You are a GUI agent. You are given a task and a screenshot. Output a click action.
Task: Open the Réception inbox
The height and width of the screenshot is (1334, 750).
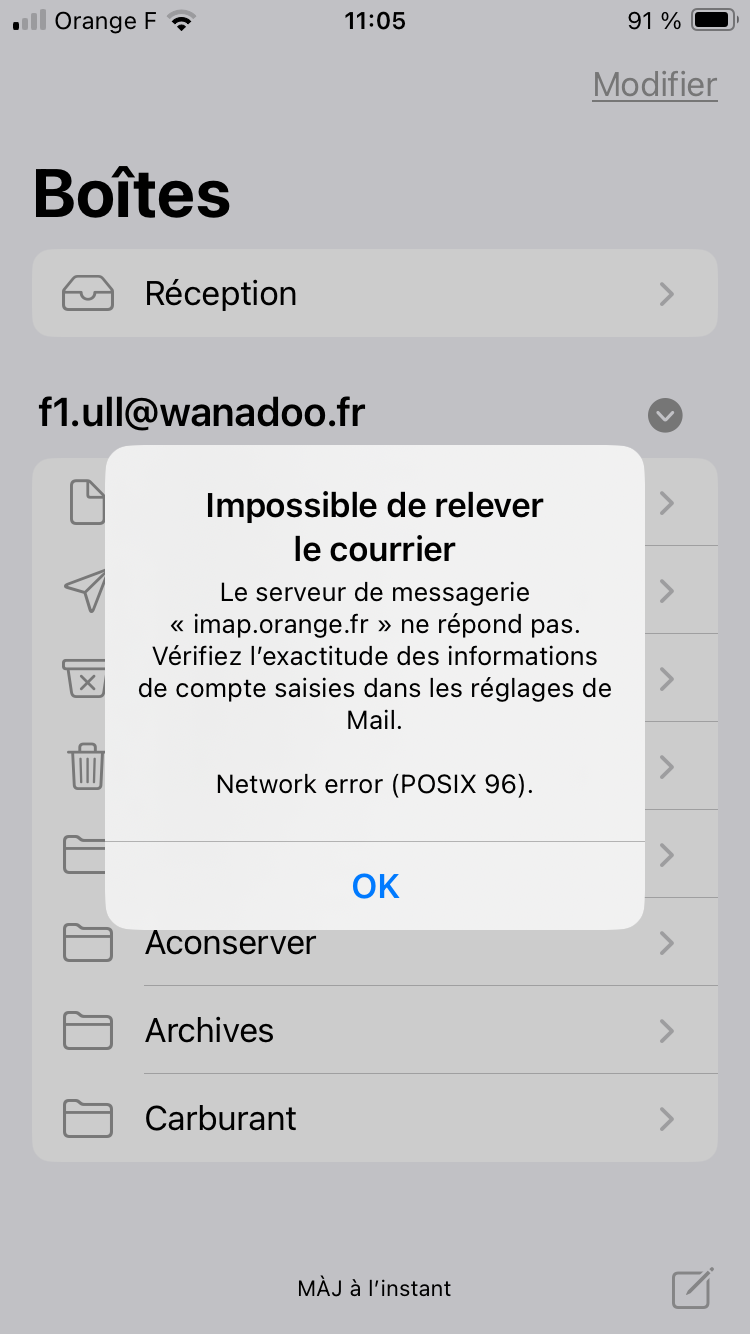(375, 293)
